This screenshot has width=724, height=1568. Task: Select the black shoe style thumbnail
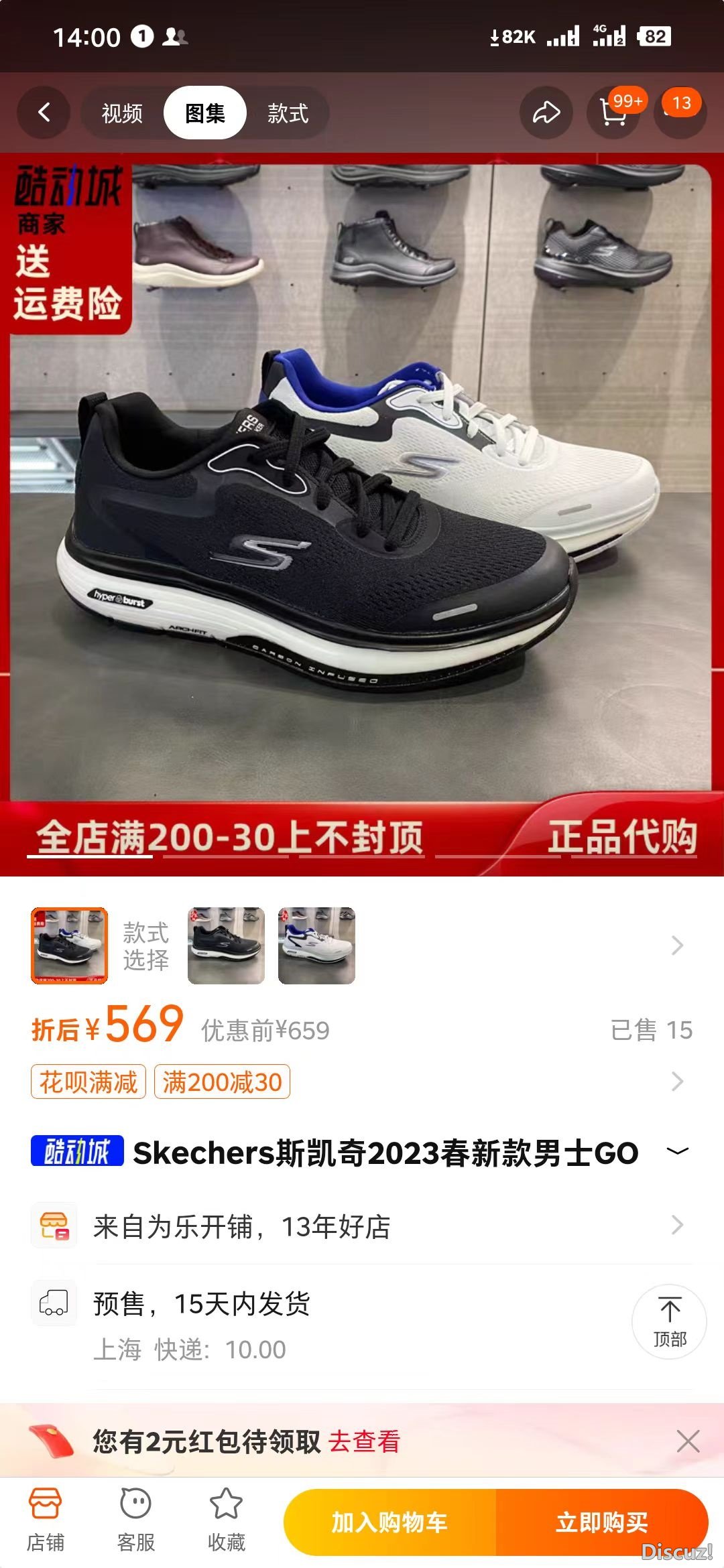[227, 945]
